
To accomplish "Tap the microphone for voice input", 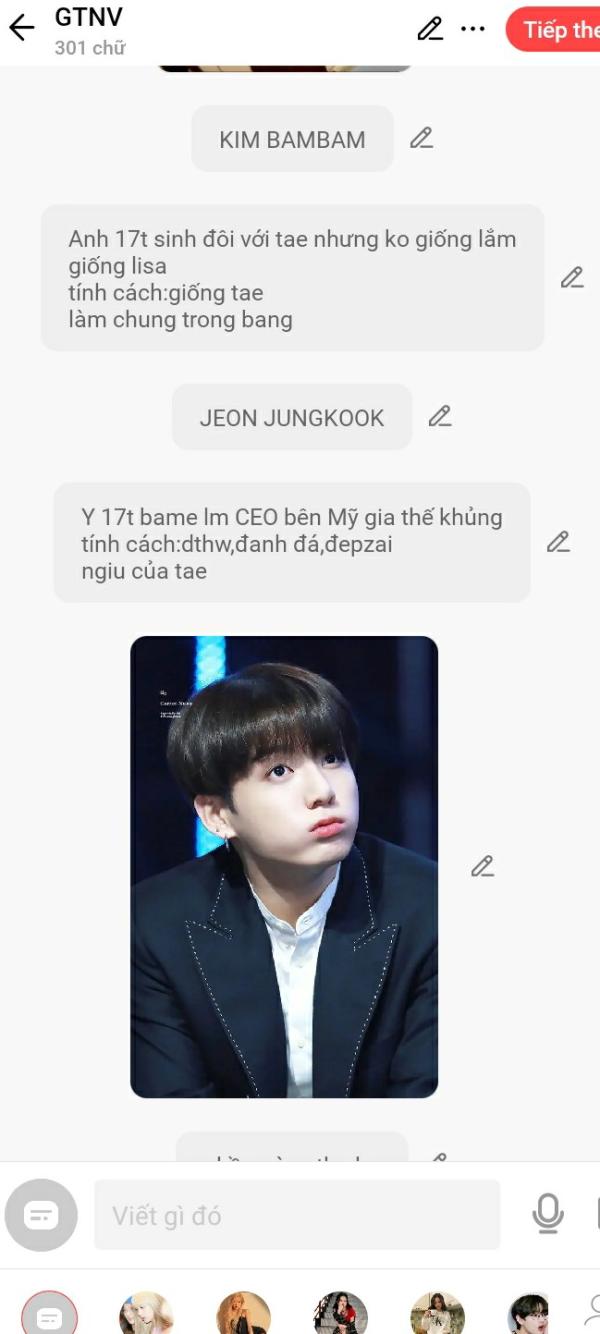I will tap(547, 1214).
